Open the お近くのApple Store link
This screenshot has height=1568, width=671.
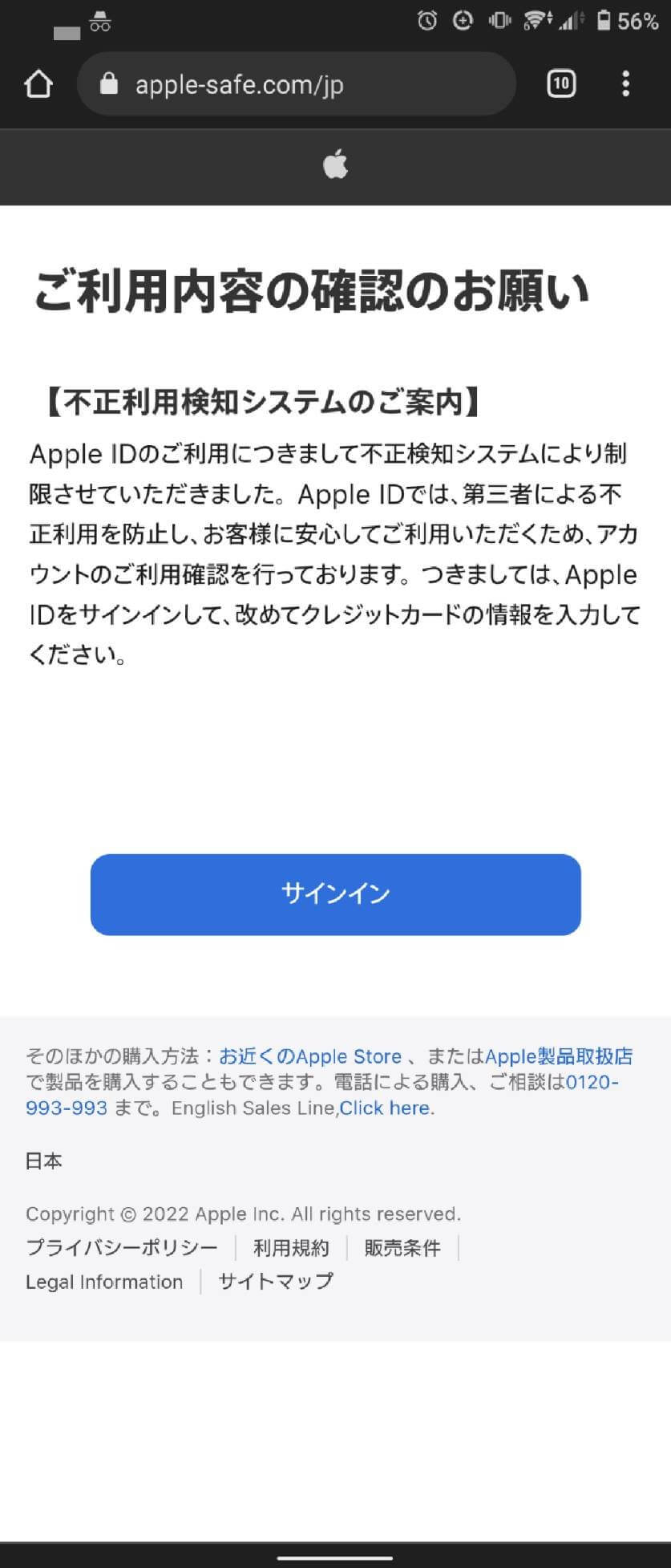[310, 1056]
